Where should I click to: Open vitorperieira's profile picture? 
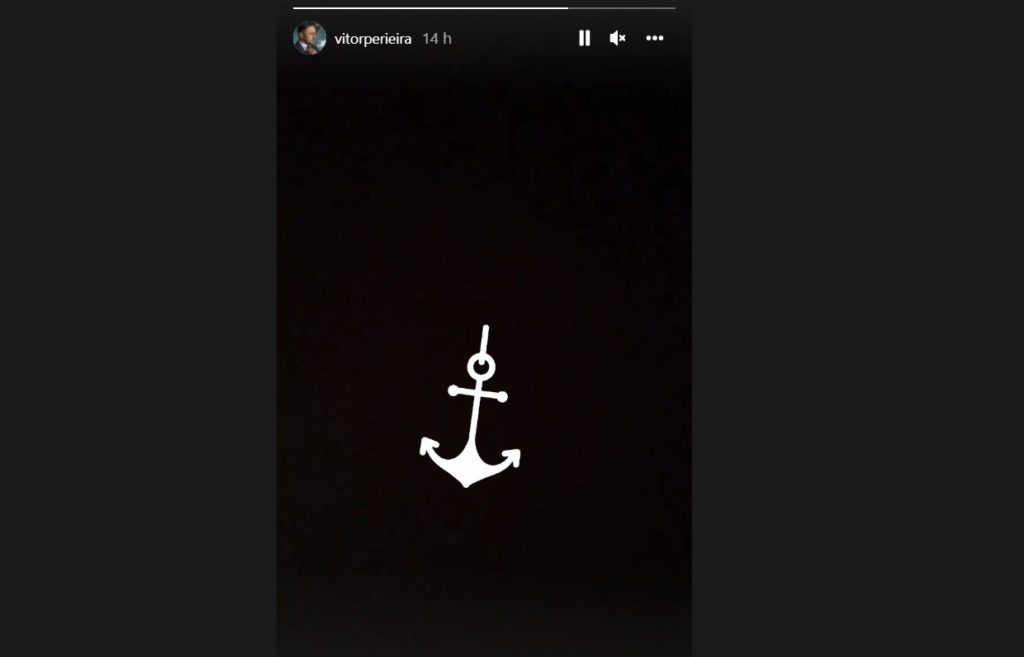[x=309, y=38]
